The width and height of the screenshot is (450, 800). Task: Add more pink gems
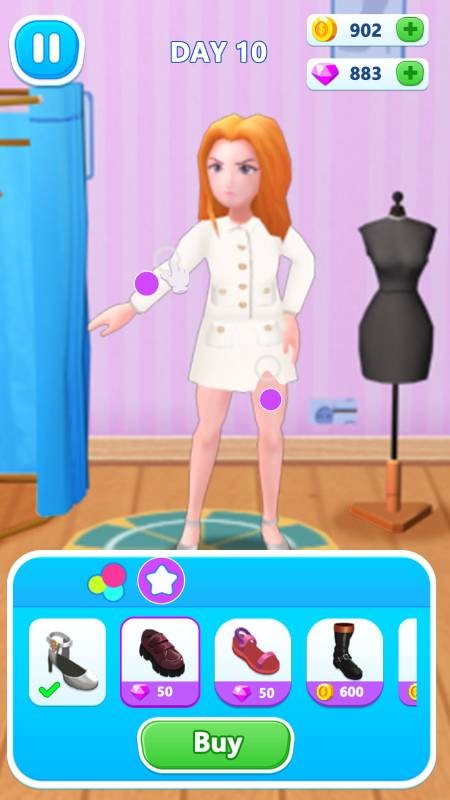(x=410, y=73)
